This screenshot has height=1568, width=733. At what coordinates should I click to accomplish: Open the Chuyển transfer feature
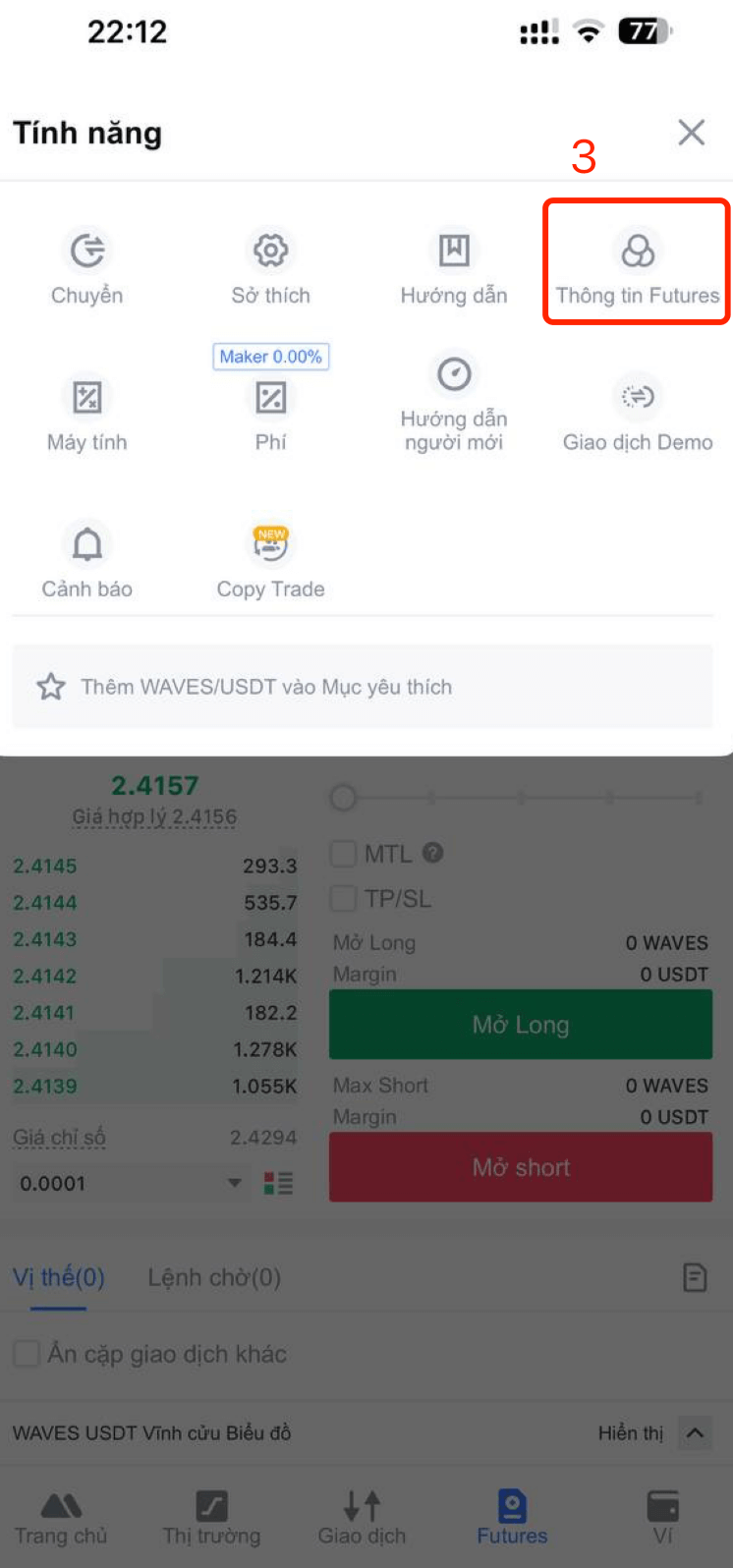coord(87,266)
